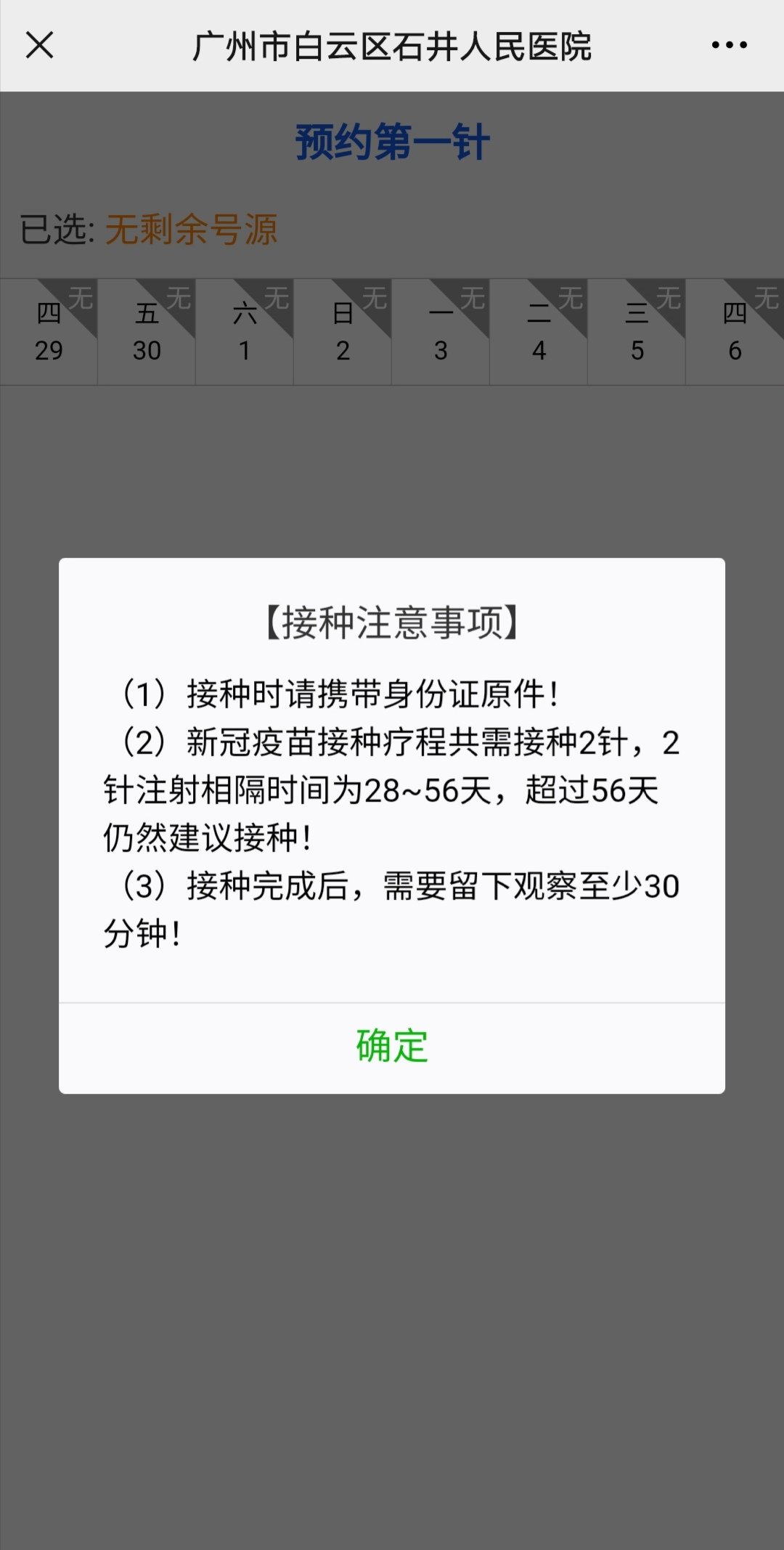This screenshot has width=784, height=1550.
Task: Open the three-dot more options menu
Action: pyautogui.click(x=729, y=45)
